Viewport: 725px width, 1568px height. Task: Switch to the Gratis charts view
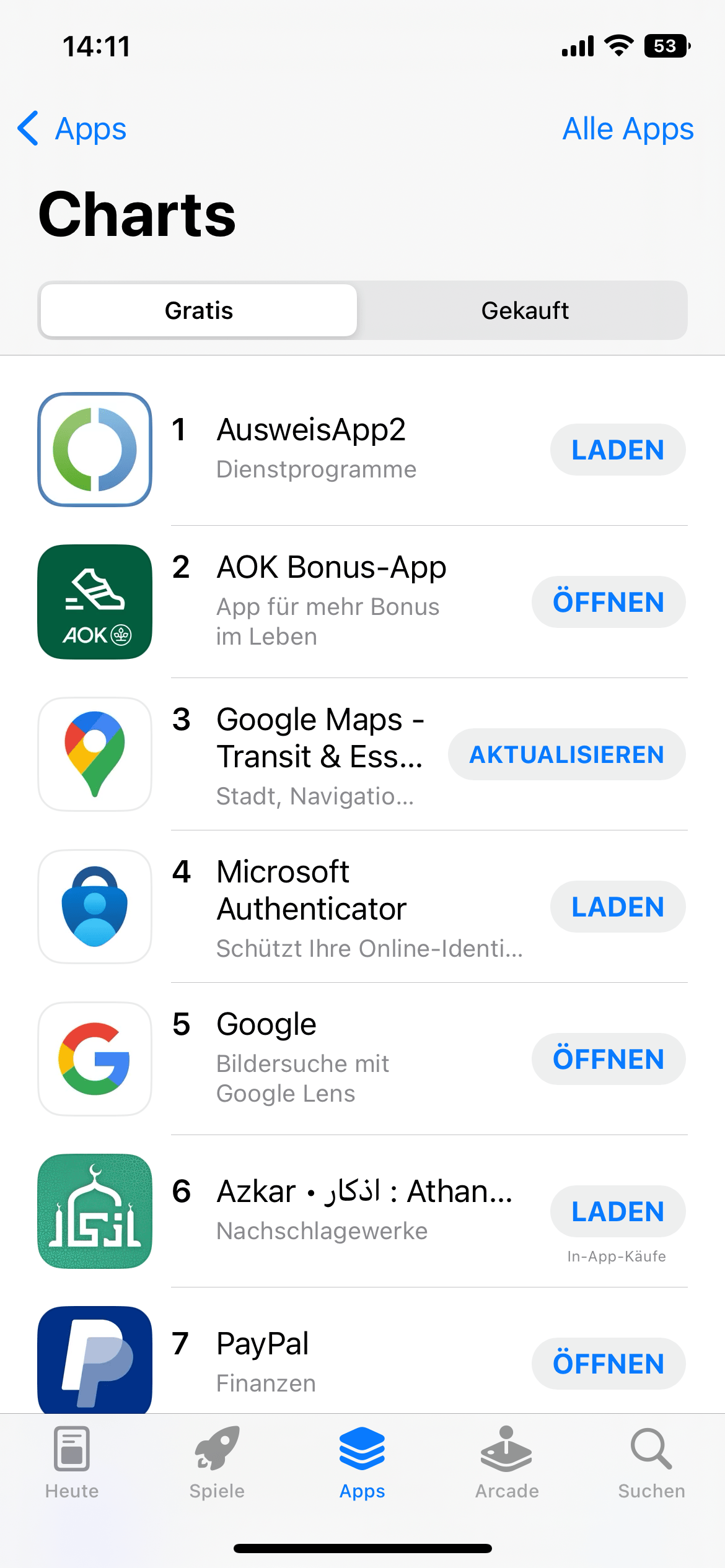(x=198, y=310)
